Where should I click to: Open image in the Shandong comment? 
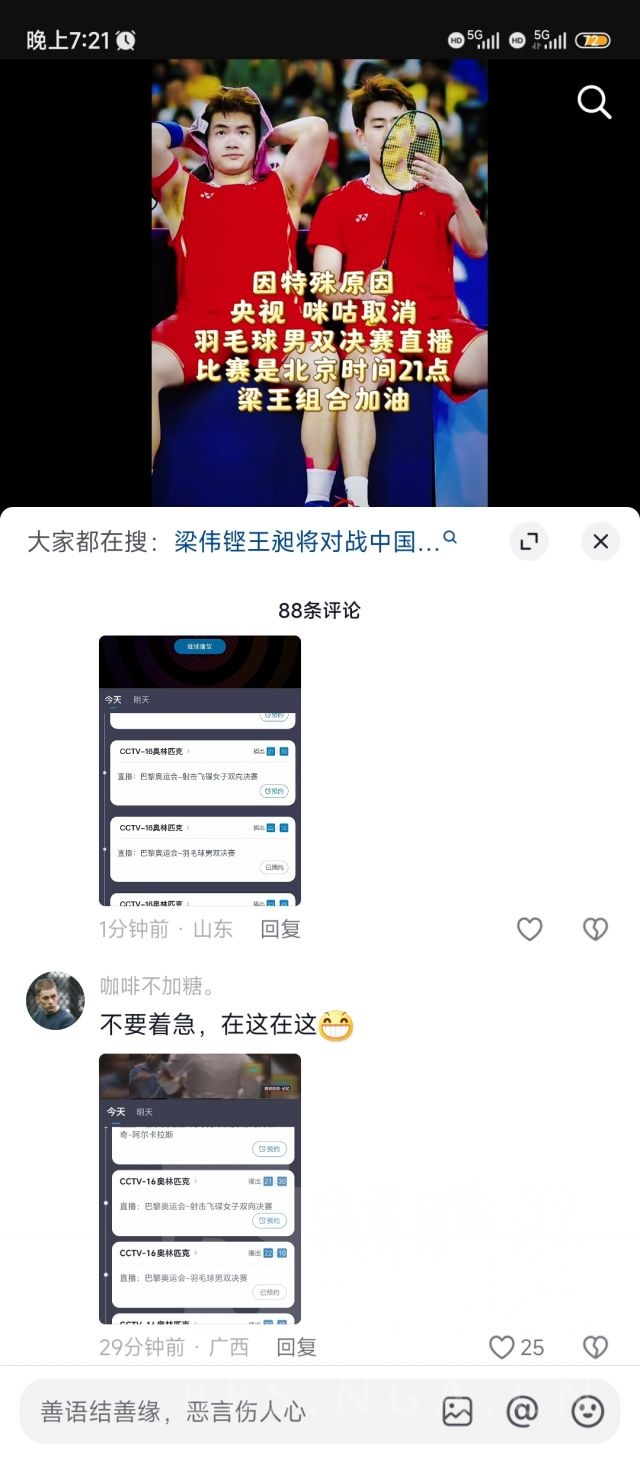click(x=200, y=770)
